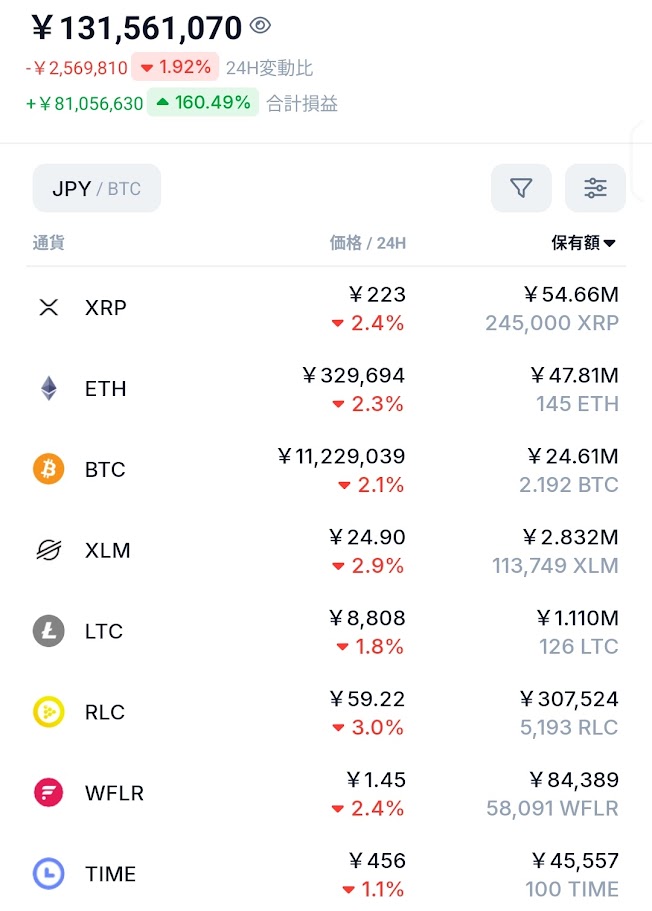This screenshot has height=911, width=652.
Task: View the WFLR asset row
Action: [x=326, y=794]
